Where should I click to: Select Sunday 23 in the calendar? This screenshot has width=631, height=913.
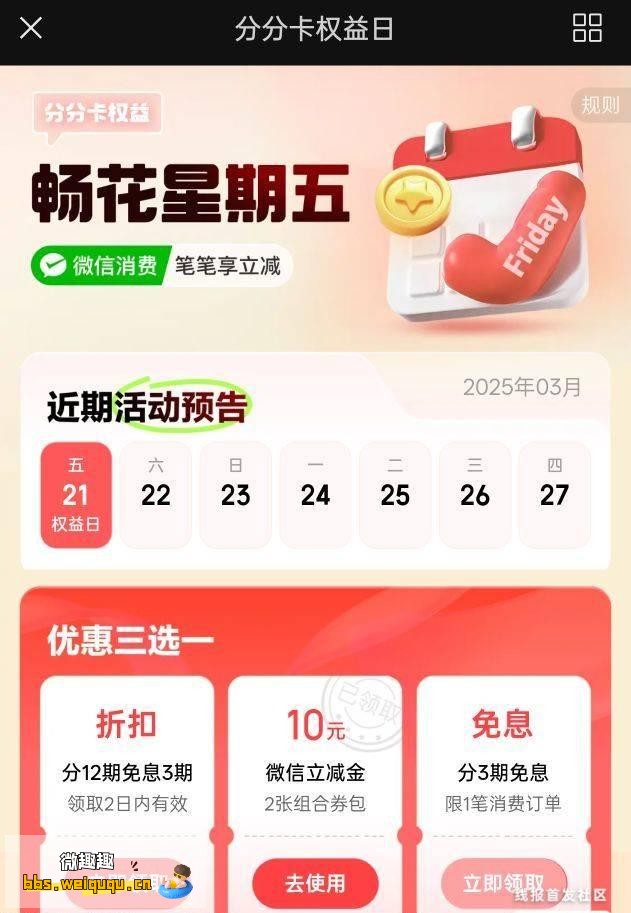(236, 495)
